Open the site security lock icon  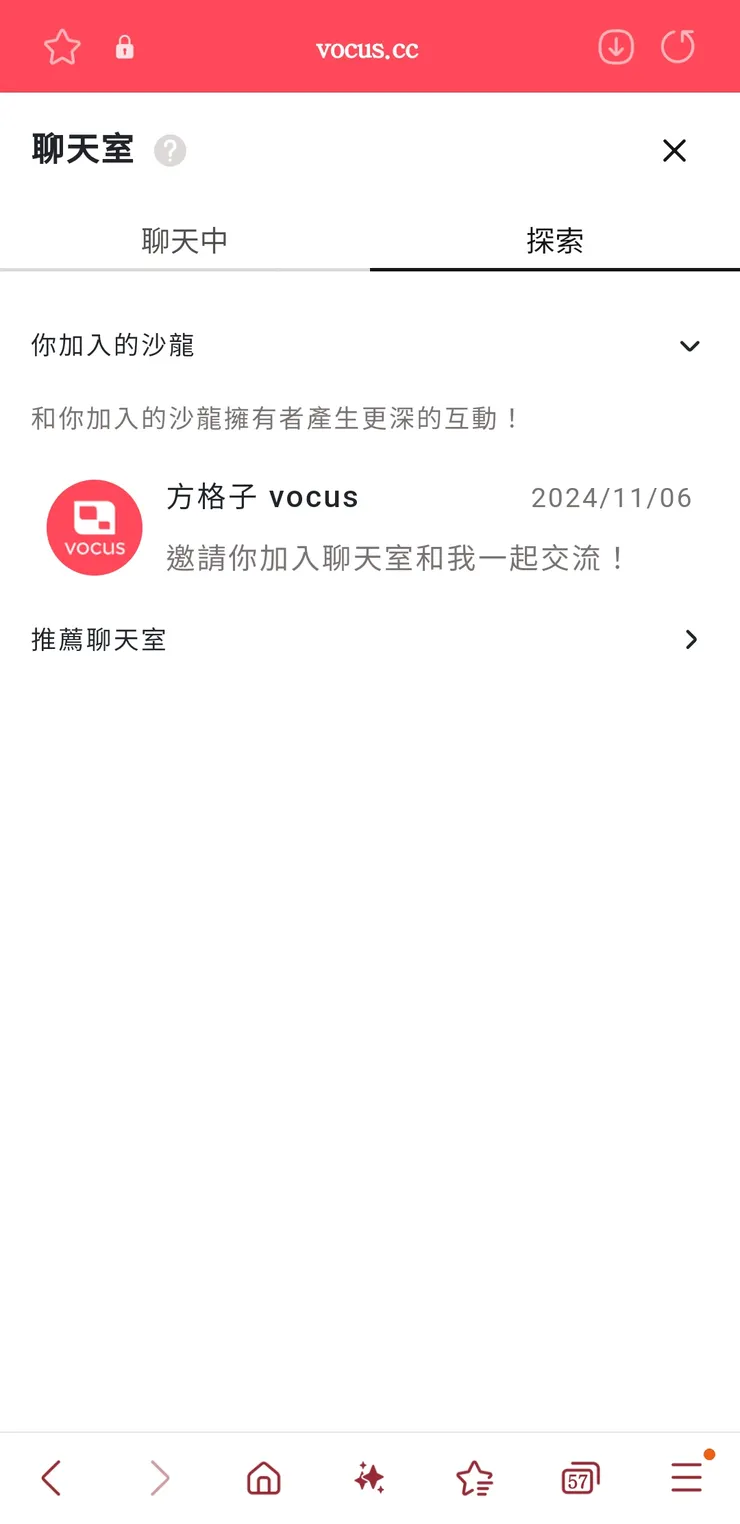[124, 47]
